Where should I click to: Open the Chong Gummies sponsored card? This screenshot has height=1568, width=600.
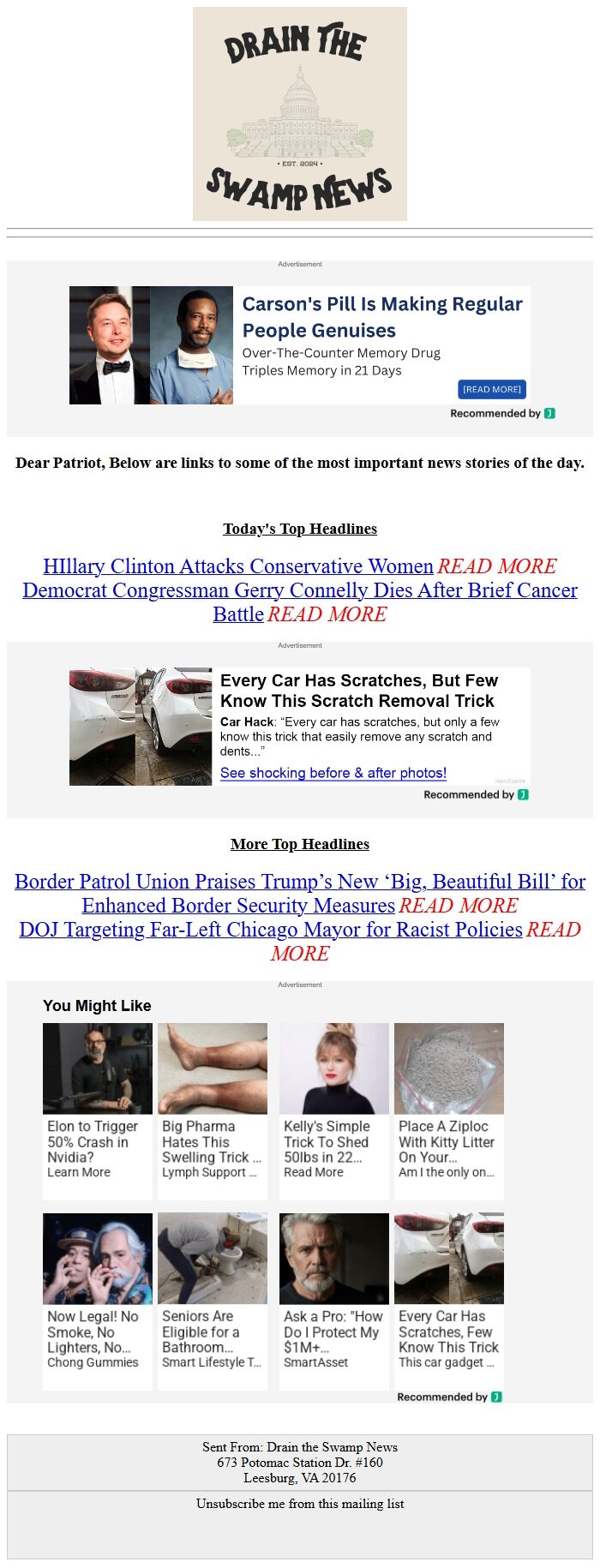(97, 1300)
